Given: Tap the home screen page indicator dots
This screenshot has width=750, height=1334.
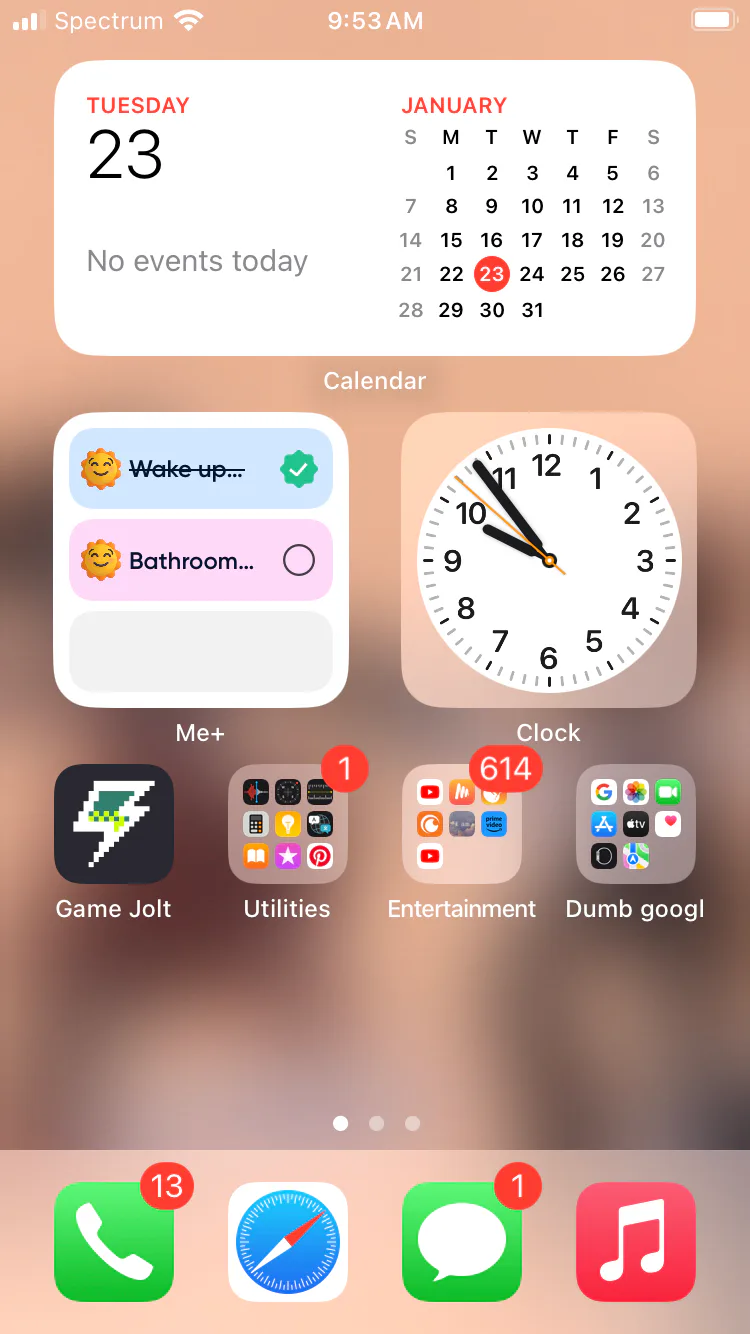Looking at the screenshot, I should pyautogui.click(x=376, y=1124).
